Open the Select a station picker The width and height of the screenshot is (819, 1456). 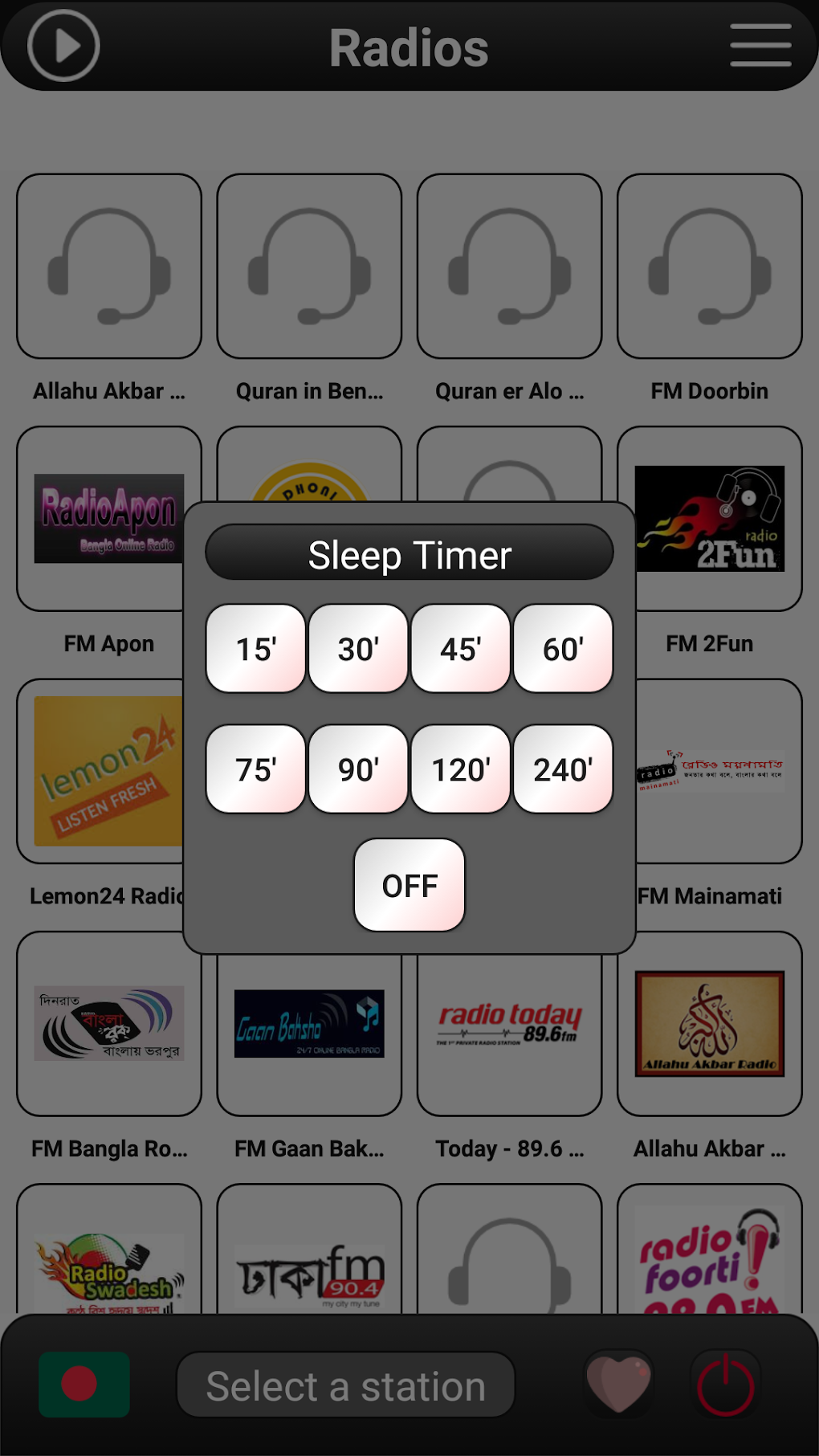tap(345, 1385)
